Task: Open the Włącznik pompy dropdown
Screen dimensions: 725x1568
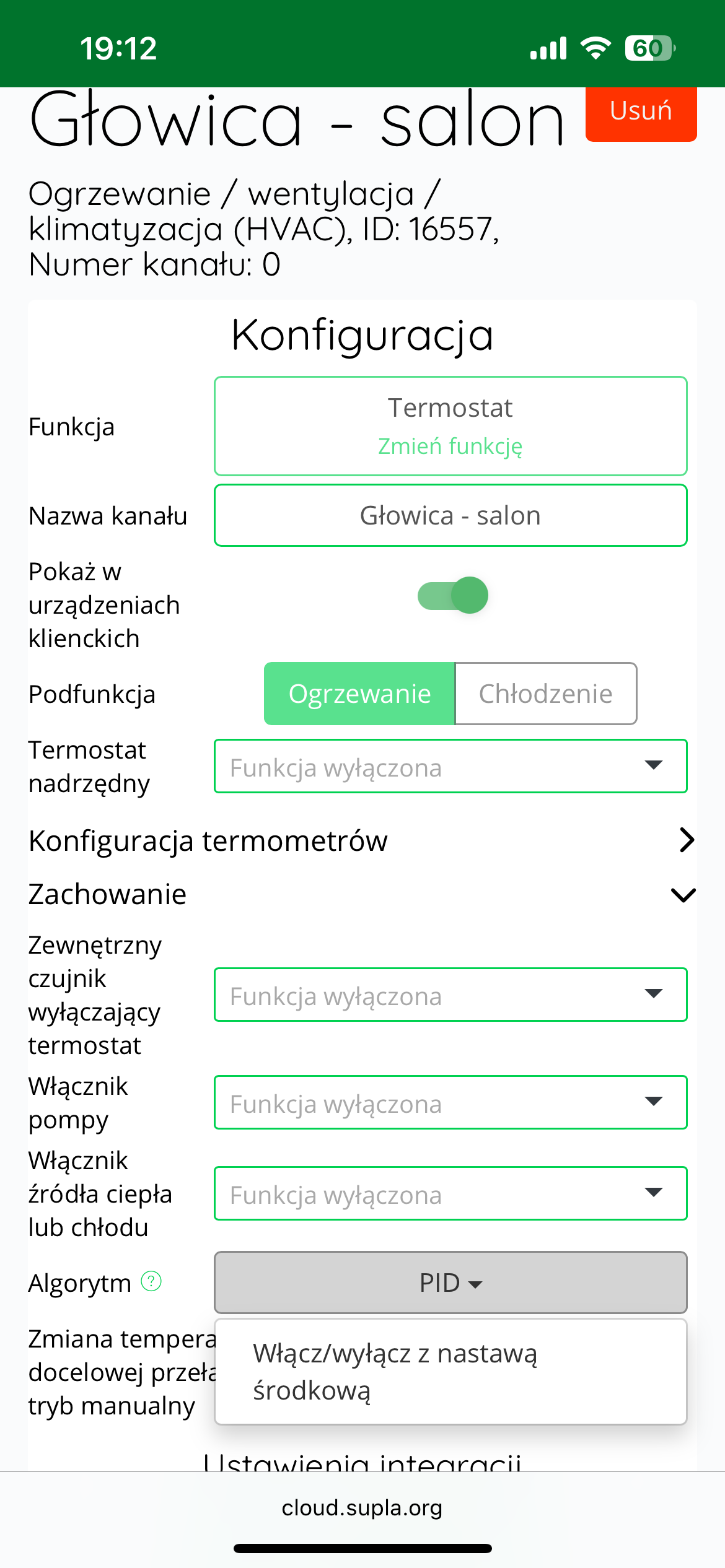Action: tap(450, 1102)
